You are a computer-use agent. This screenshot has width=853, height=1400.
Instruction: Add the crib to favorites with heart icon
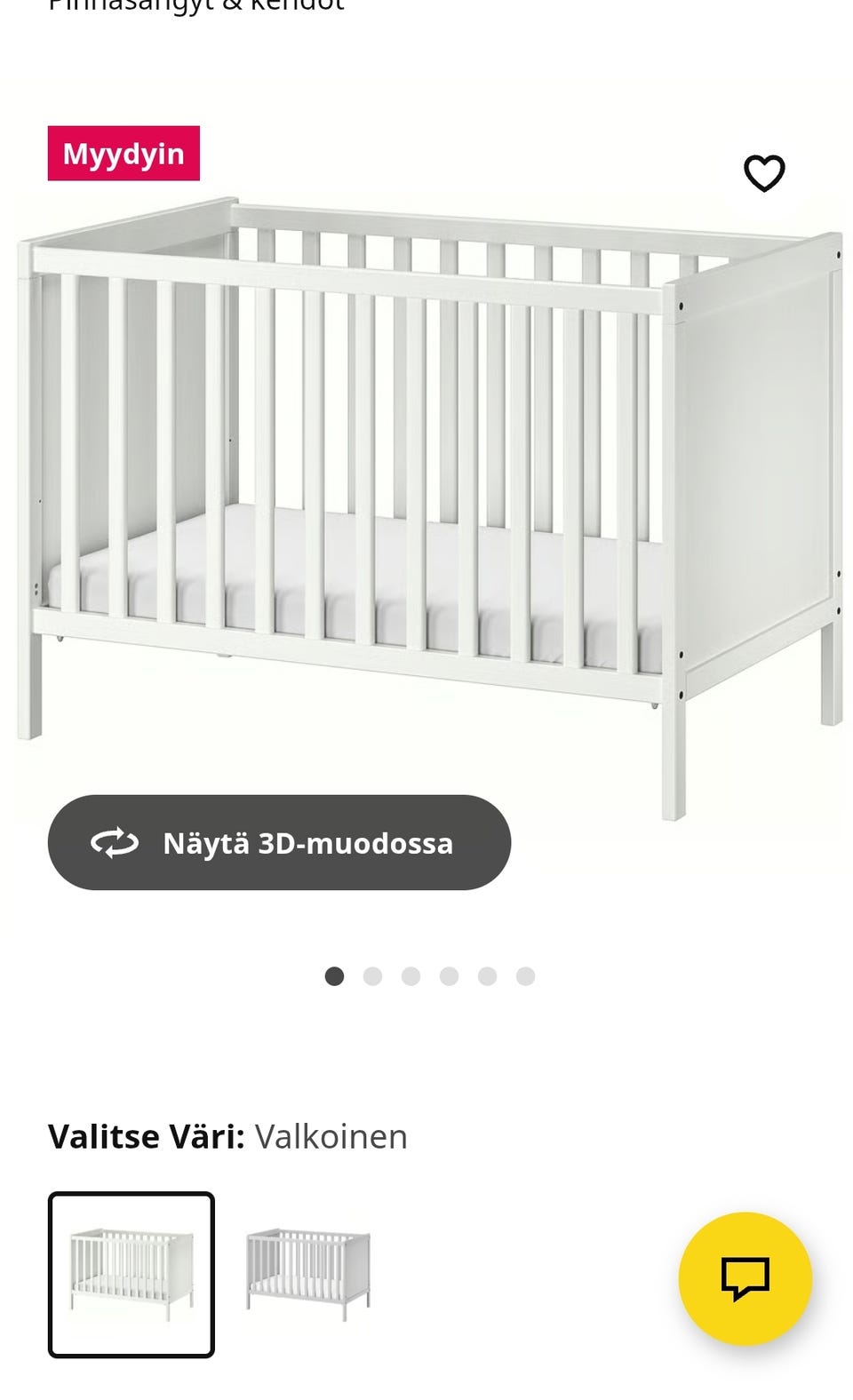coord(764,173)
